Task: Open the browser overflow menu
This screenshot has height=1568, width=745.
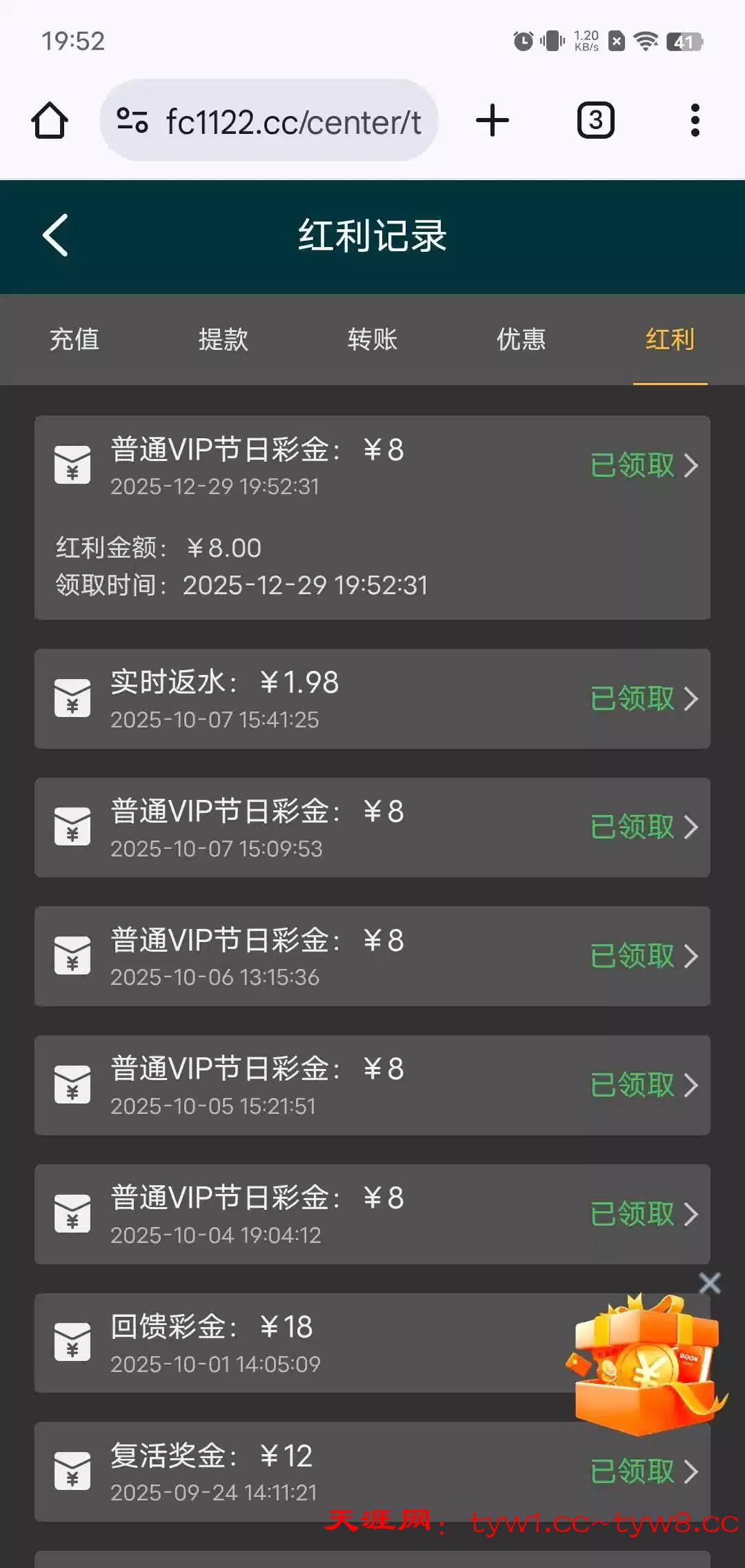Action: click(695, 121)
